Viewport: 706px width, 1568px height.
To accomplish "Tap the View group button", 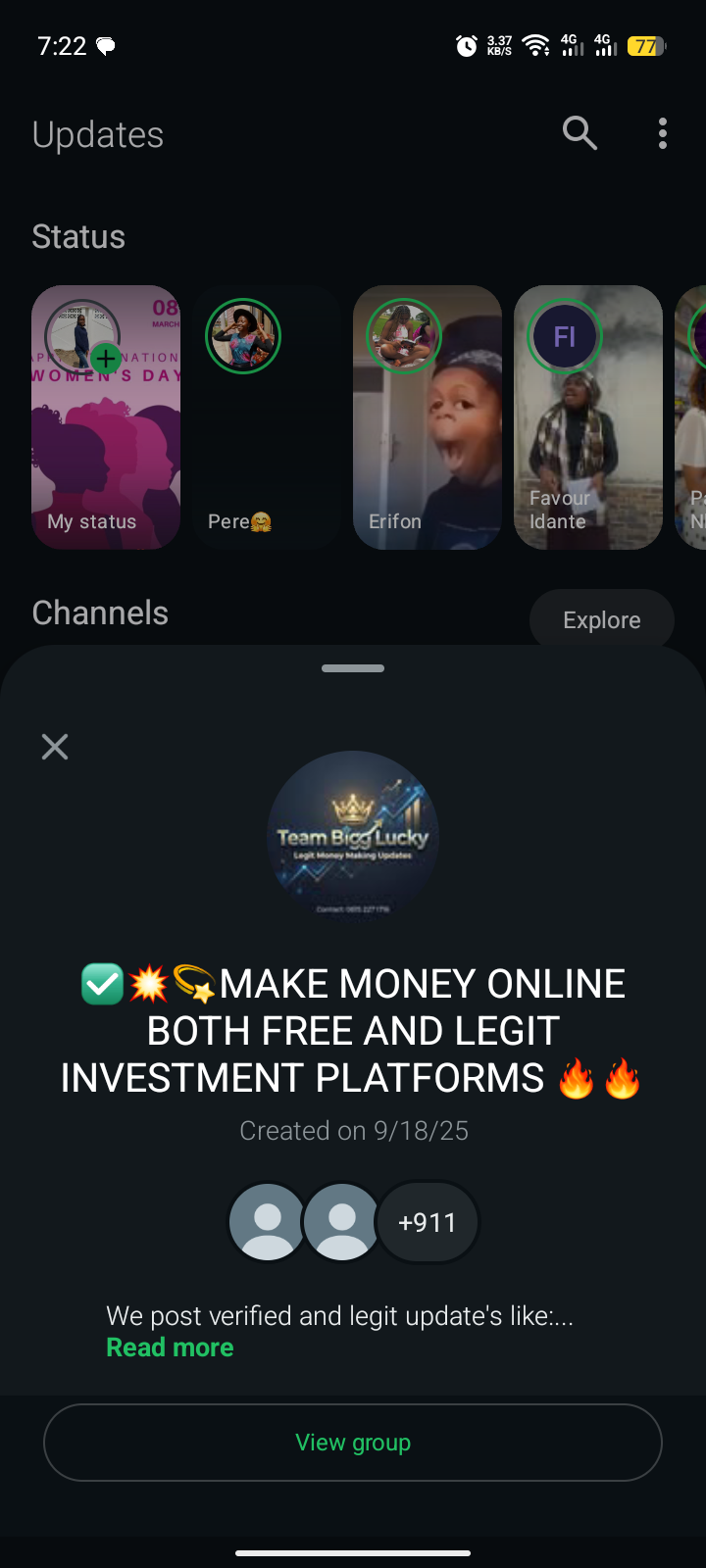I will point(353,1442).
